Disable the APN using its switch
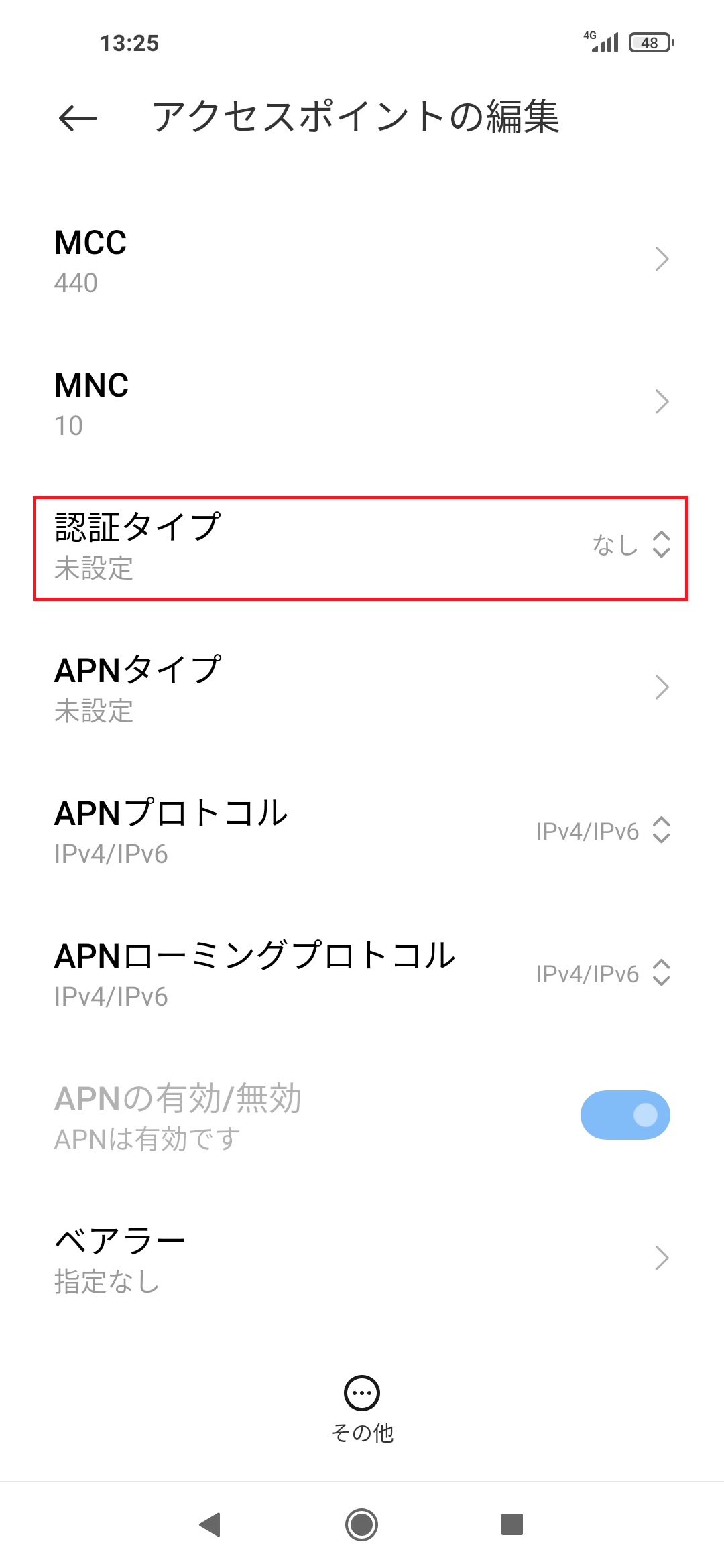 (625, 1114)
